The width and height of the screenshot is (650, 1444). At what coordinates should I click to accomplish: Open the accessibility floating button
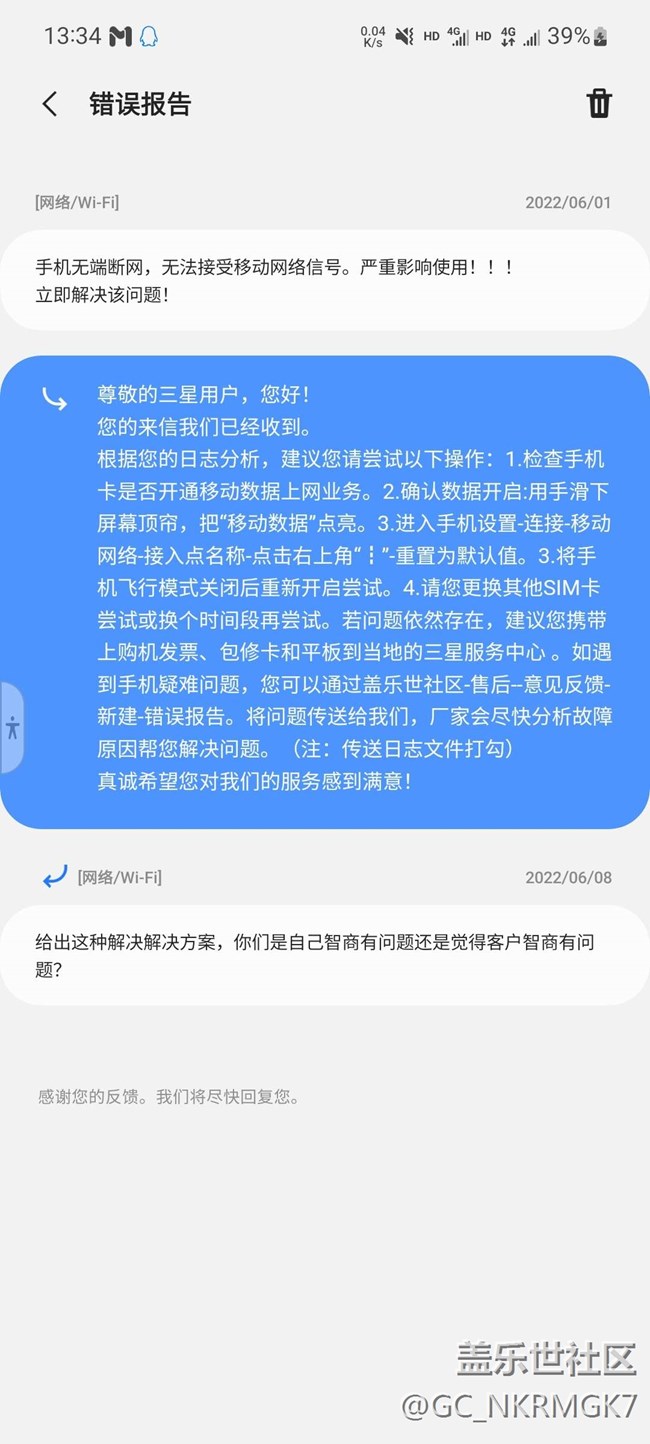tap(12, 728)
